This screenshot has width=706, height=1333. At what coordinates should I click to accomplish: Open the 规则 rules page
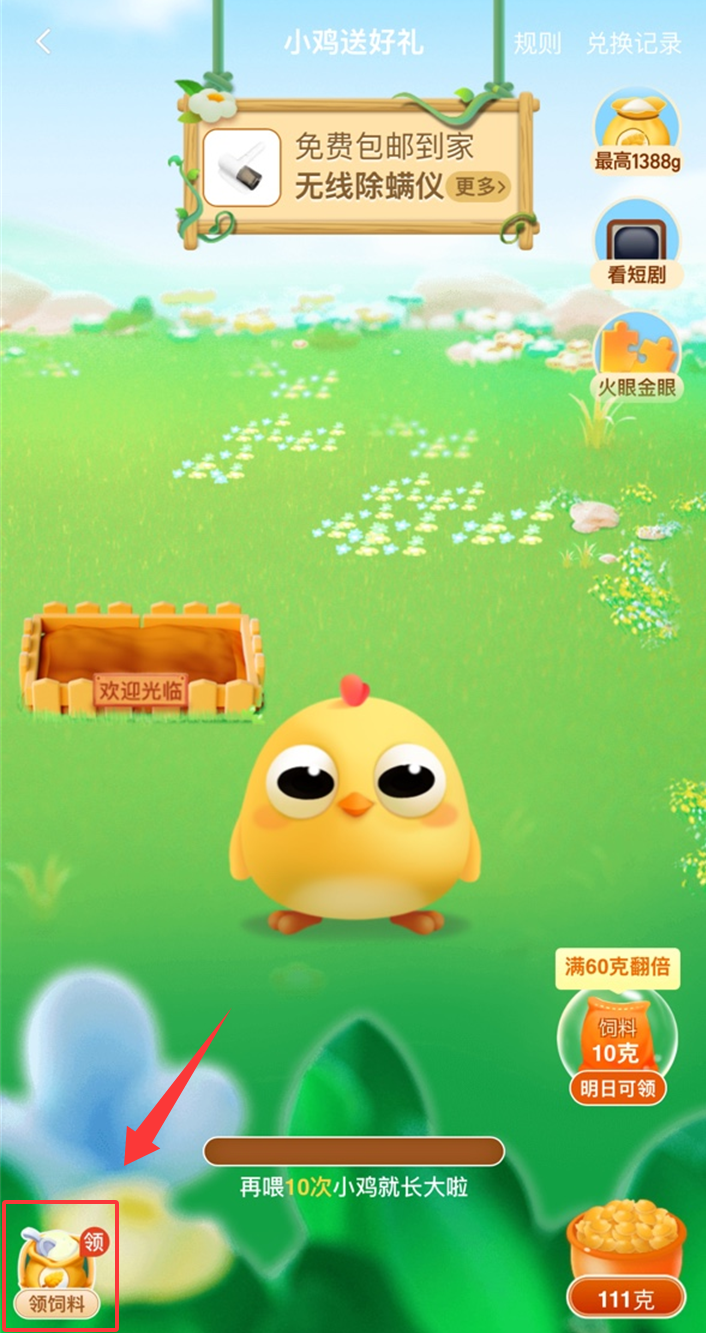pyautogui.click(x=538, y=44)
